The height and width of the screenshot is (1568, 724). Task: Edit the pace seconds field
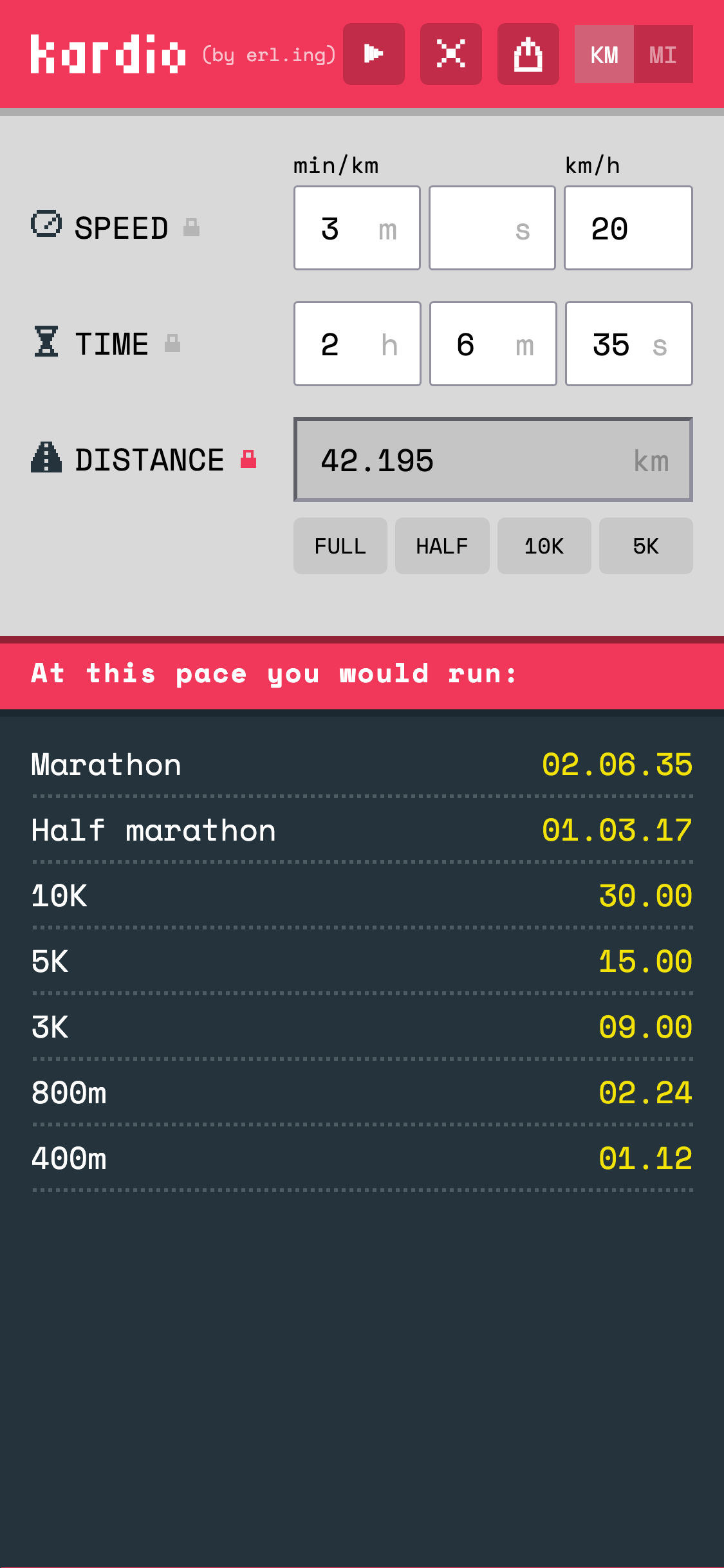pyautogui.click(x=492, y=229)
